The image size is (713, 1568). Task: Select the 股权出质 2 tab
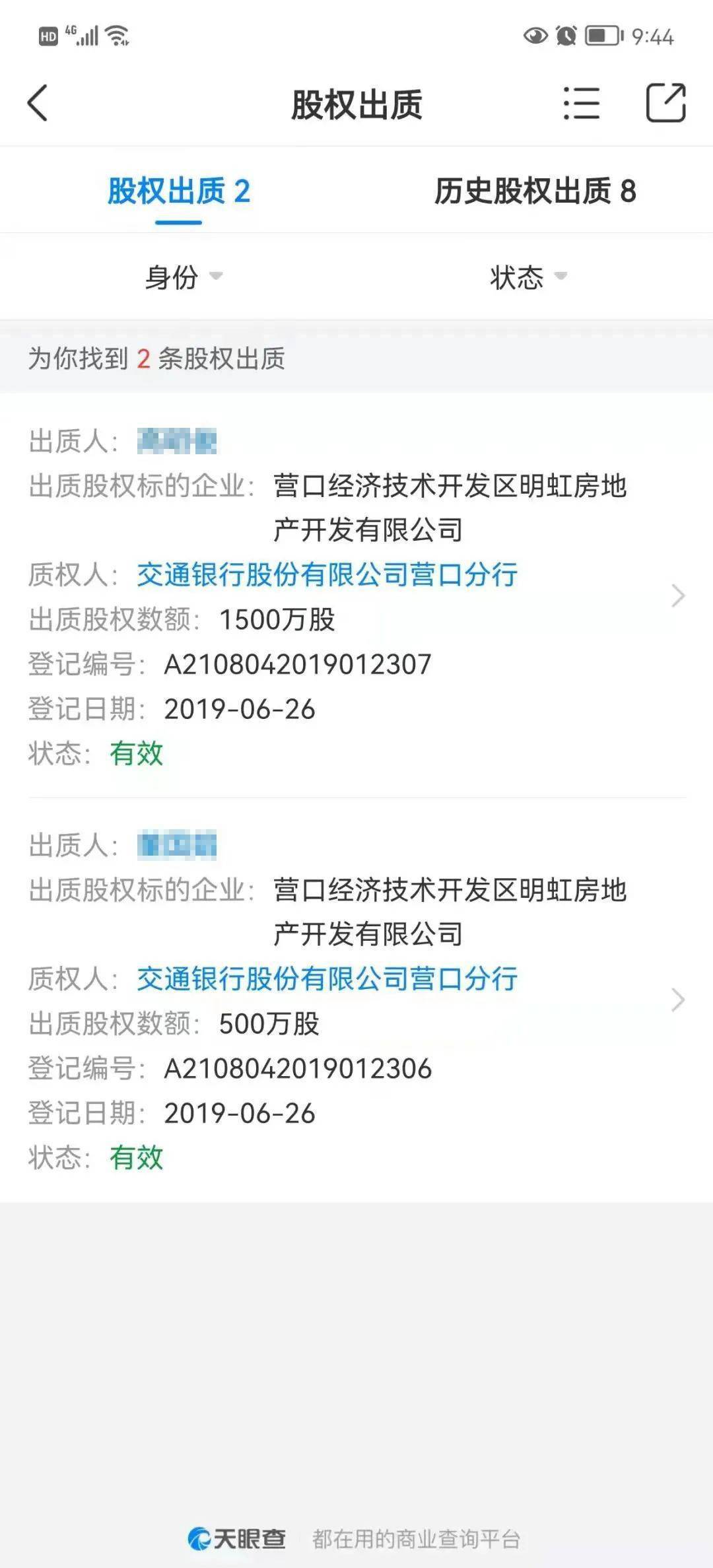pyautogui.click(x=179, y=191)
